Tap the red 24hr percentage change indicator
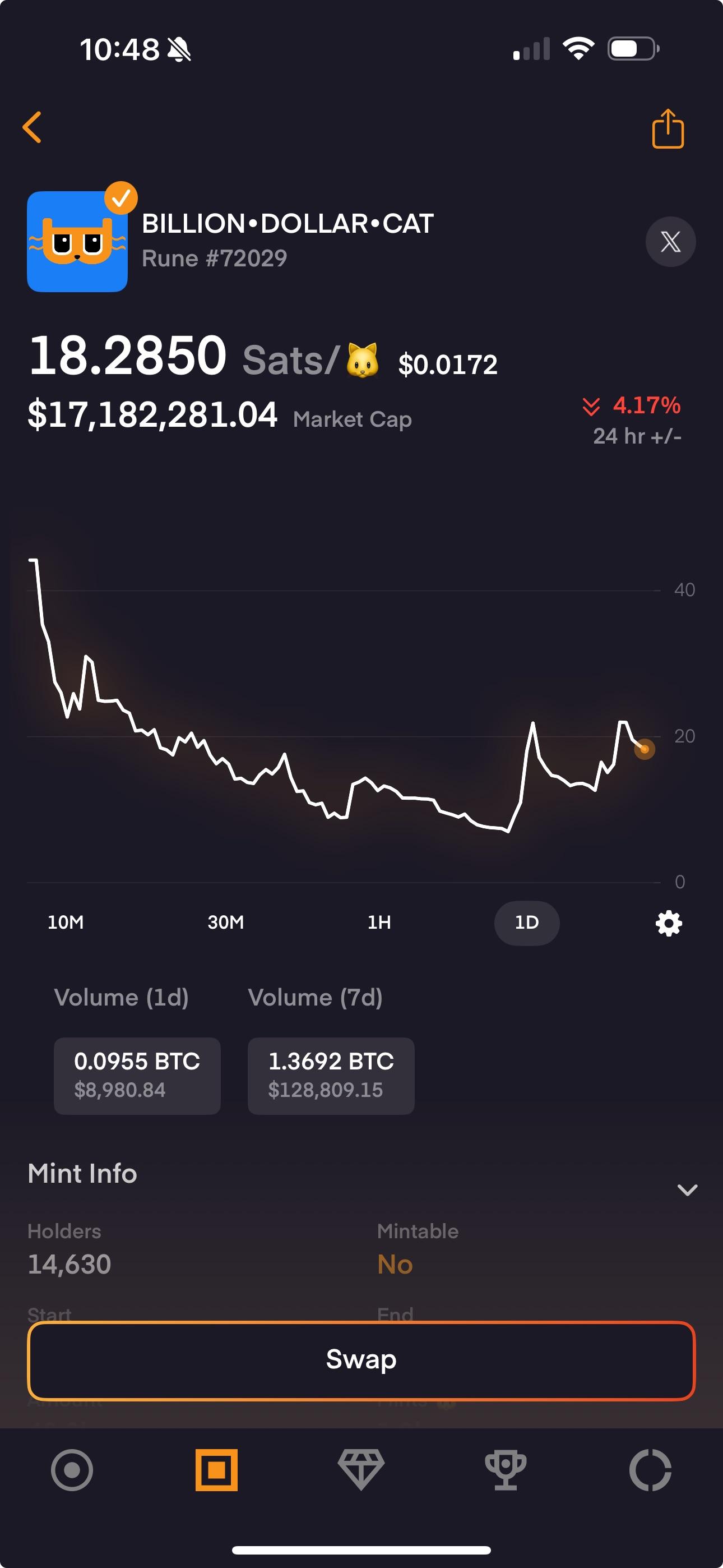 (x=633, y=407)
